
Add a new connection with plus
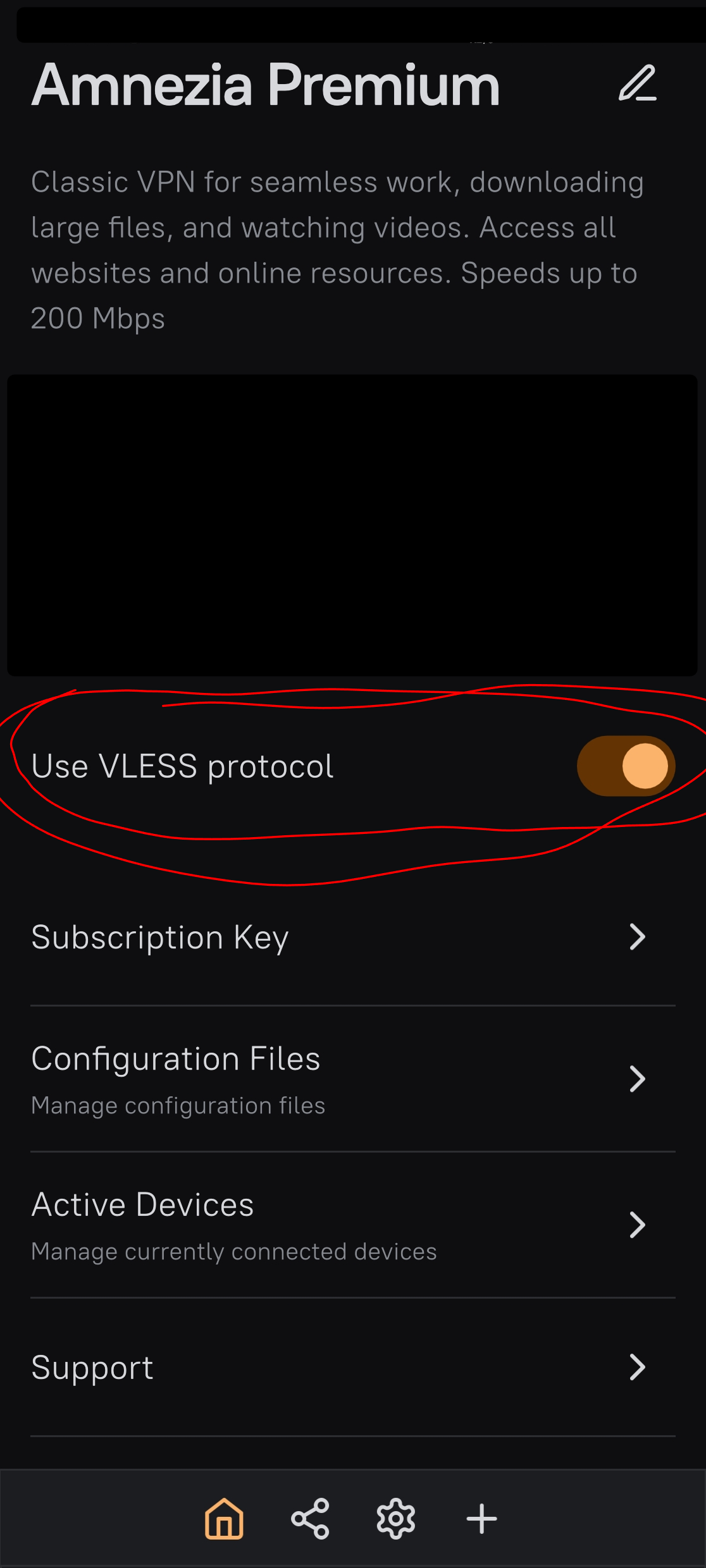pos(482,1518)
